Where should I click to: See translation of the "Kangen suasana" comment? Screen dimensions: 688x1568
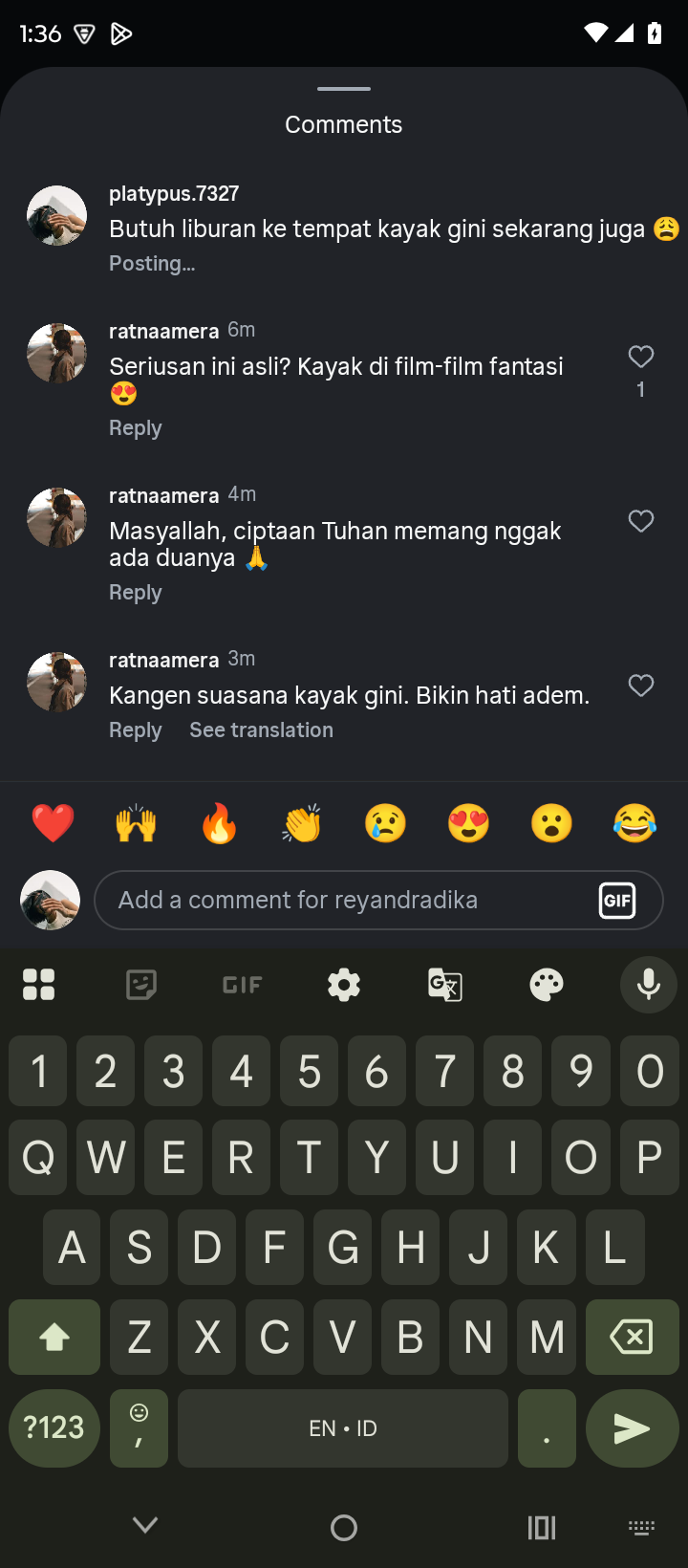(261, 730)
